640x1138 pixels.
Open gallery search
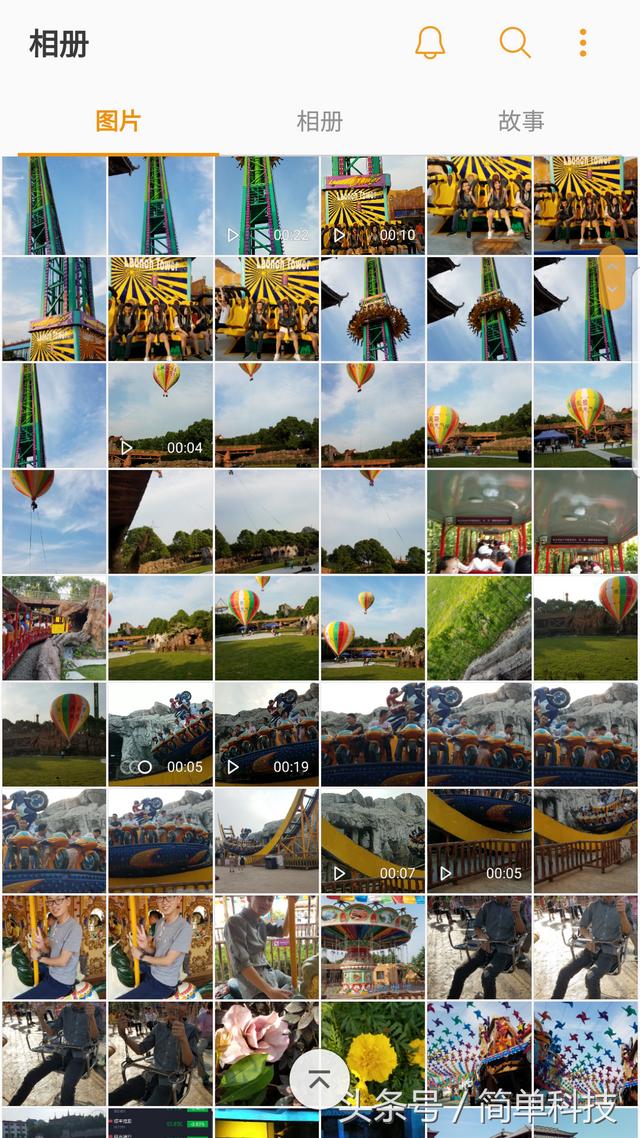[514, 43]
